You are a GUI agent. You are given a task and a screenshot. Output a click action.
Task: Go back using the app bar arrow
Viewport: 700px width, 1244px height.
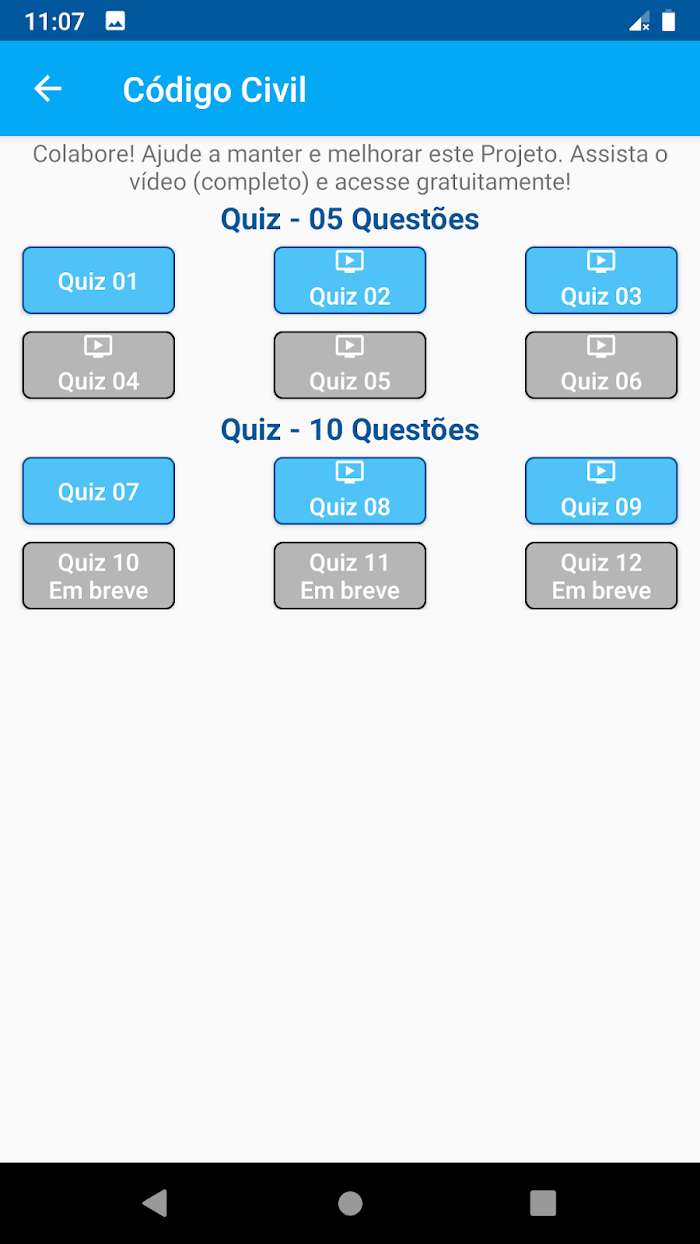point(48,89)
